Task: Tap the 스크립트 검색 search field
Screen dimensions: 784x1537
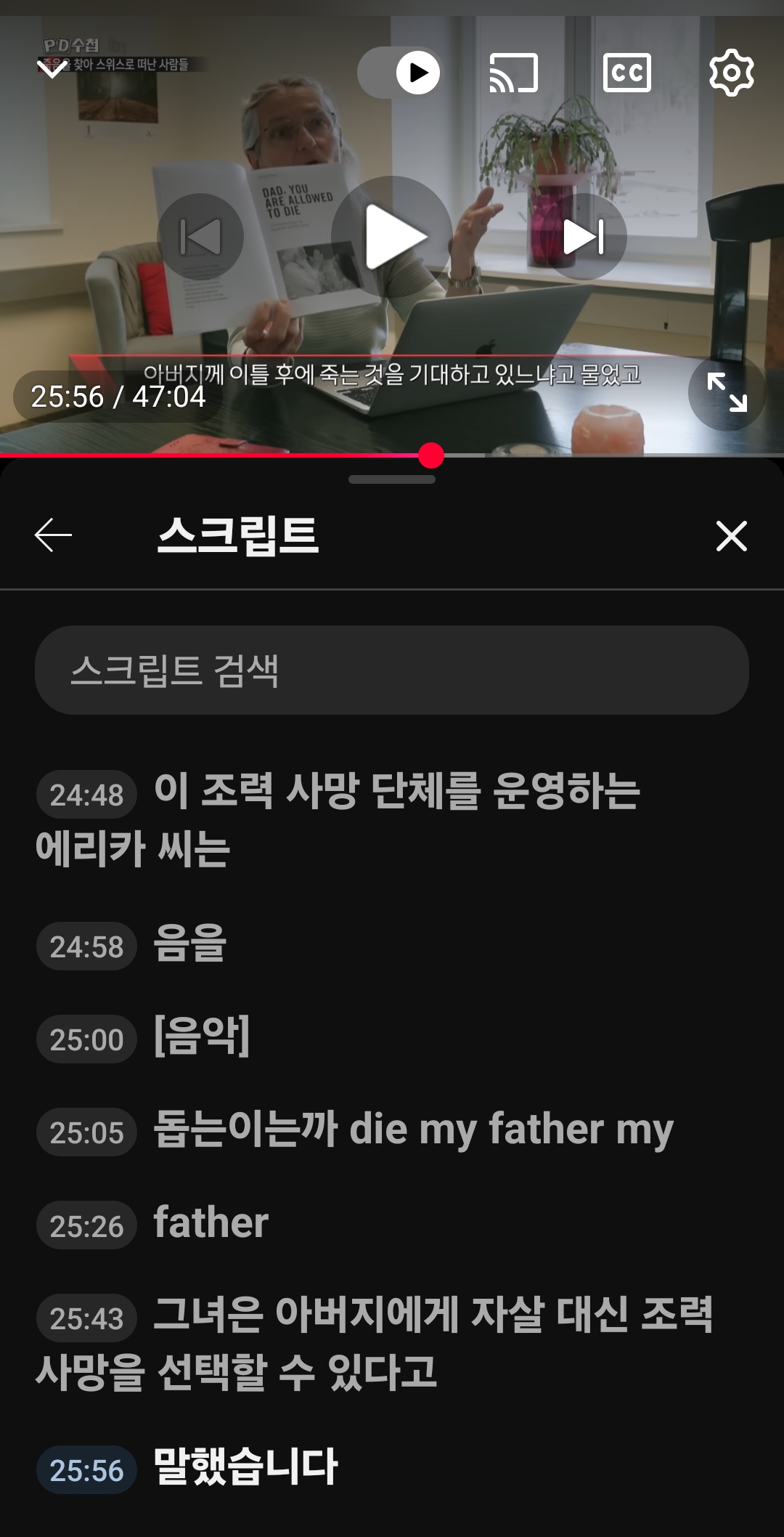Action: coord(392,670)
